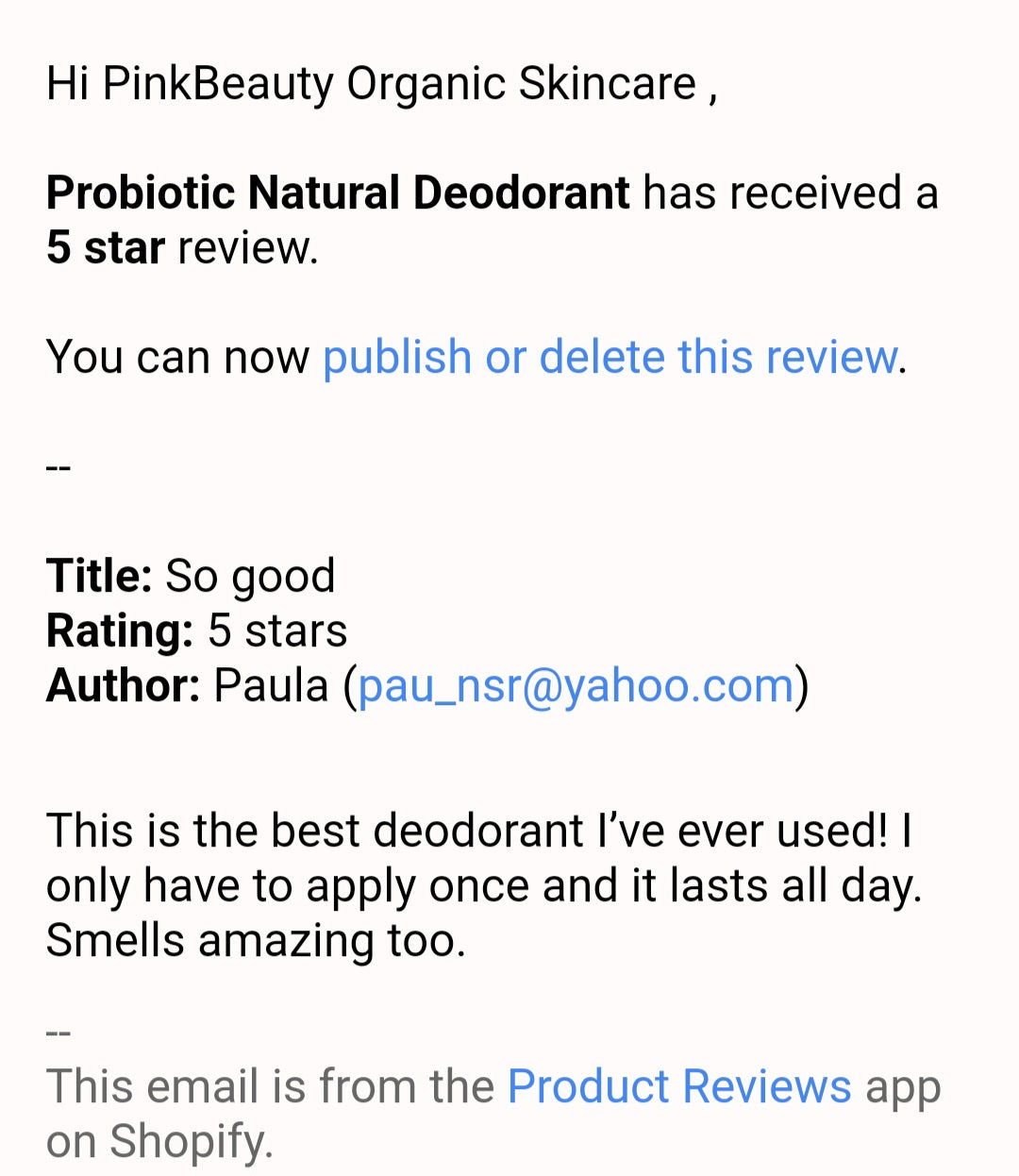The image size is (1019, 1176).
Task: Open the publish or delete this review link
Action: click(x=609, y=358)
